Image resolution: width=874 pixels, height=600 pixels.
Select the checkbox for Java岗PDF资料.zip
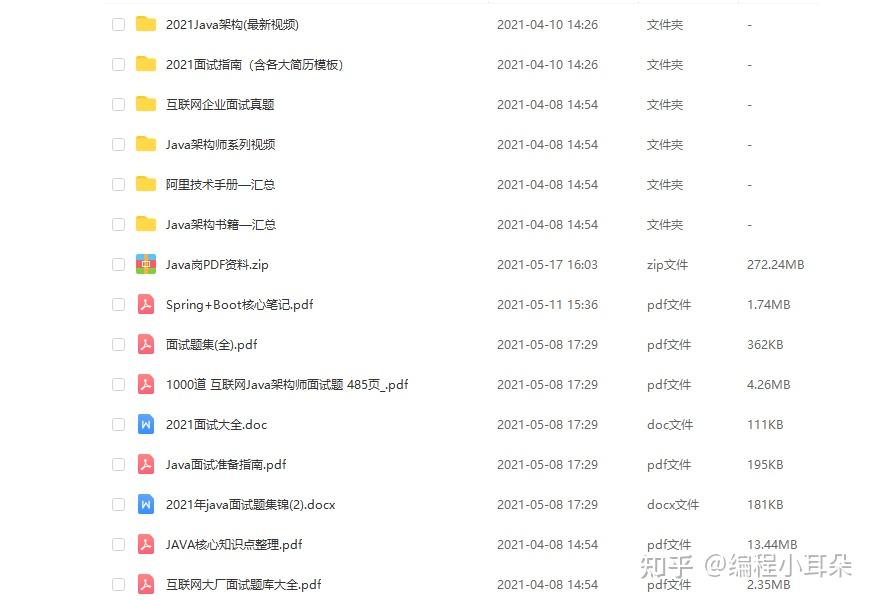118,265
